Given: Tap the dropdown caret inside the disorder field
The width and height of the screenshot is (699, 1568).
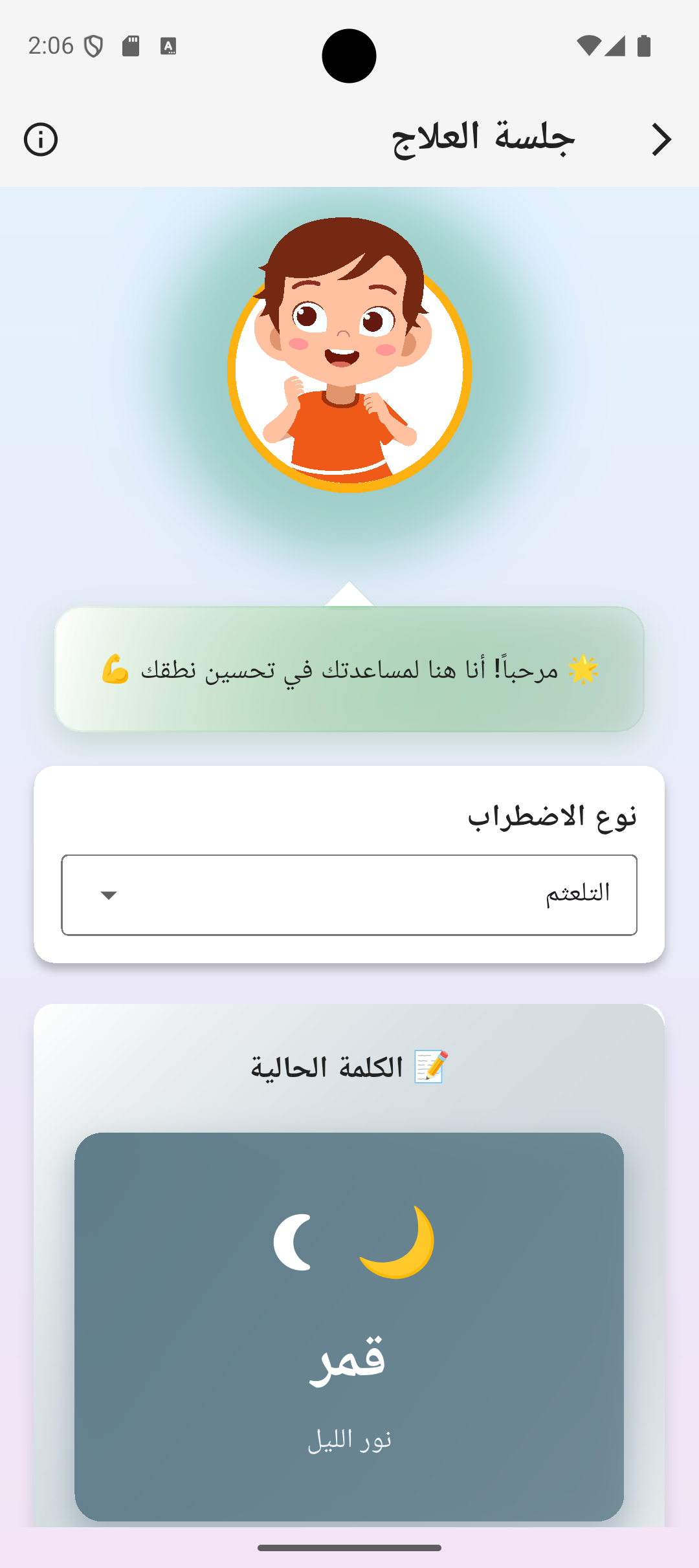Looking at the screenshot, I should click(109, 895).
